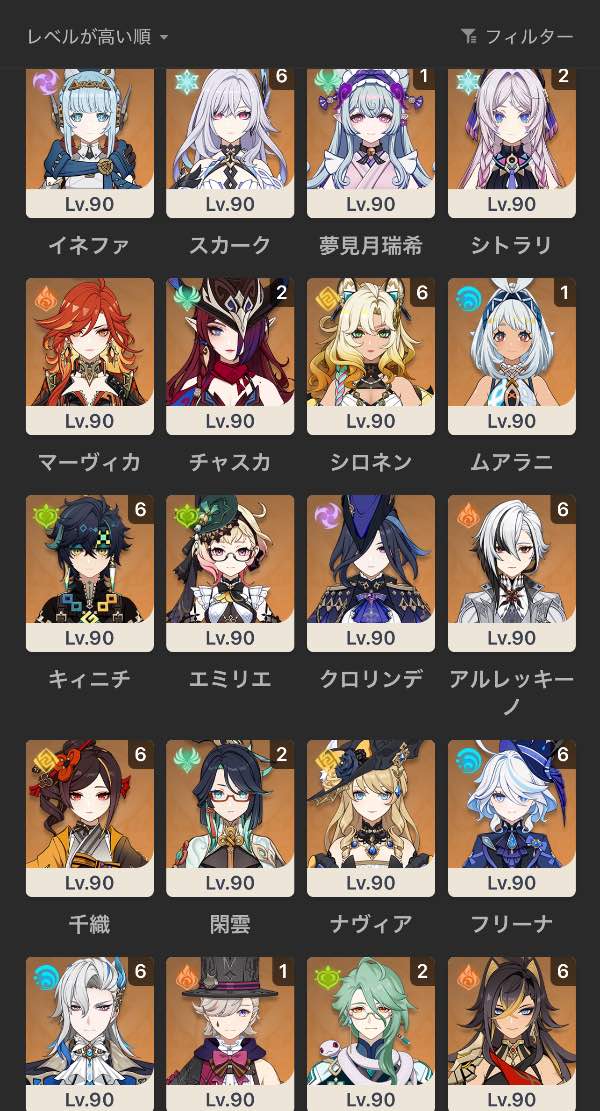The width and height of the screenshot is (600, 1111).
Task: Open チャスカ character card
Action: click(x=230, y=356)
